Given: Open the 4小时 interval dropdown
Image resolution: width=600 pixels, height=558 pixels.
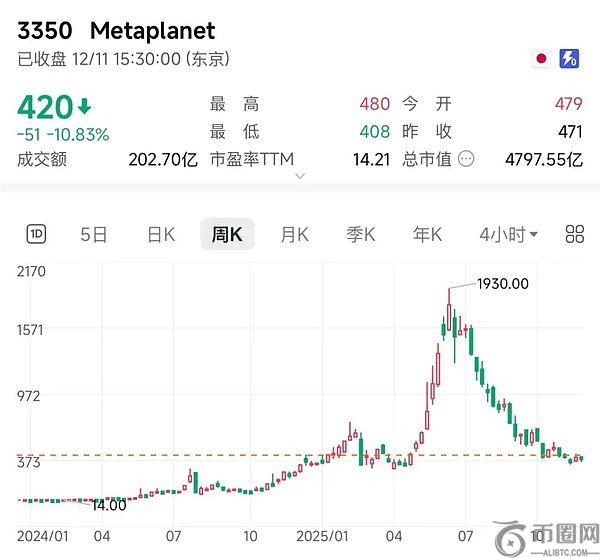Looking at the screenshot, I should click(508, 234).
